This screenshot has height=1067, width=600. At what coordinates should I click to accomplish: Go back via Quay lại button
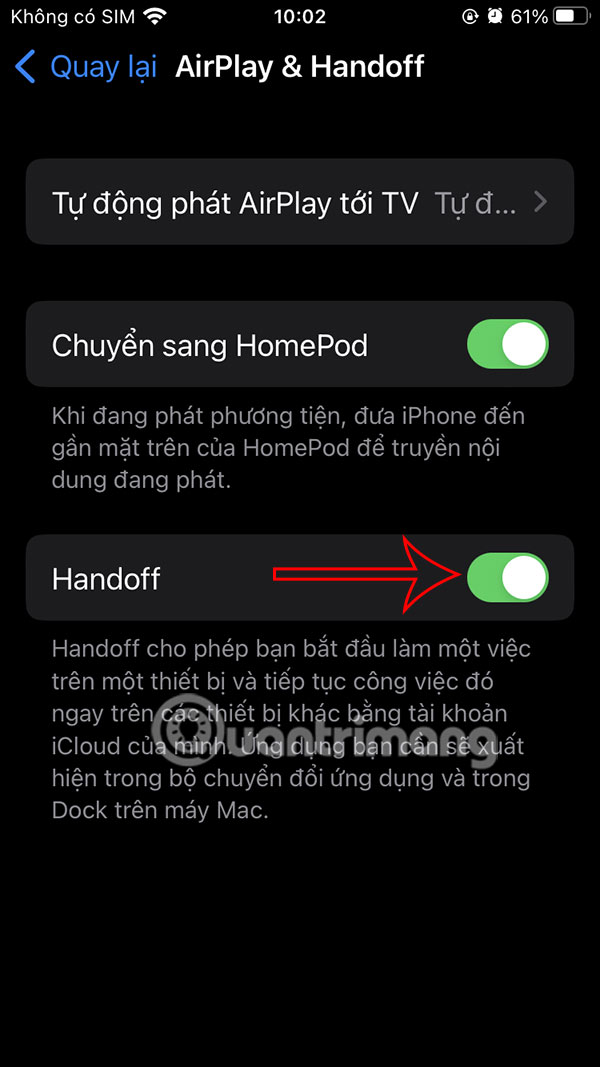86,67
